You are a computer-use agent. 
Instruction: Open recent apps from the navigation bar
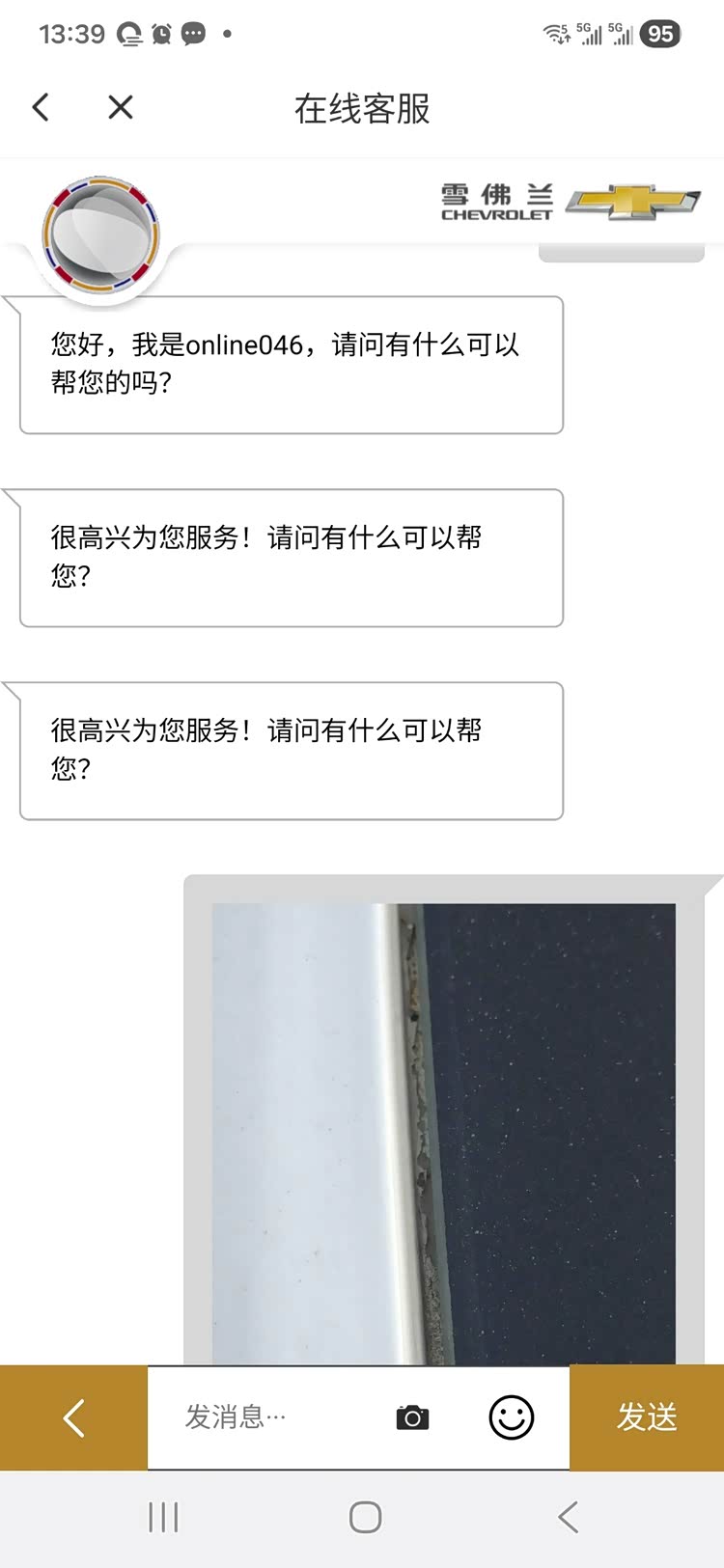[x=163, y=1517]
